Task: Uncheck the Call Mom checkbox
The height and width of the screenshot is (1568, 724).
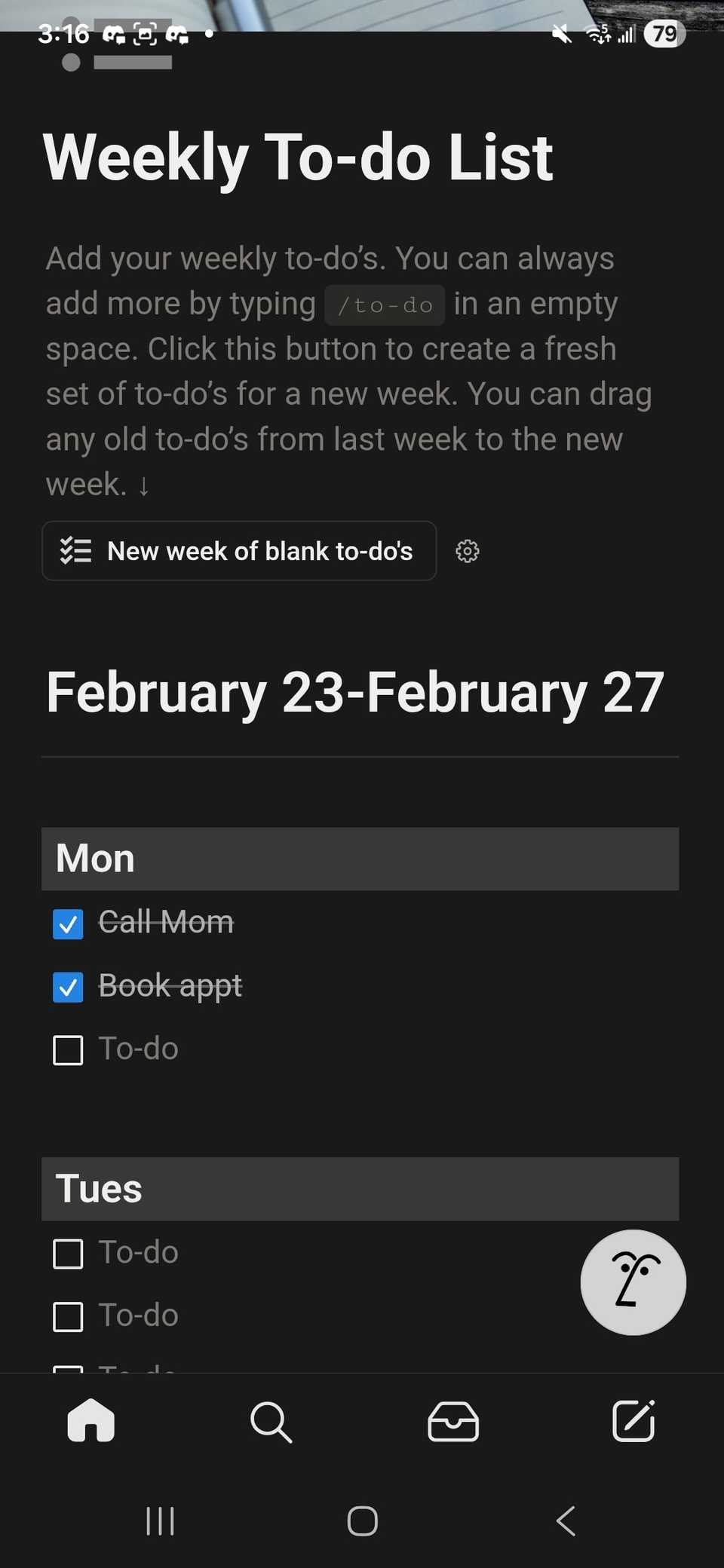Action: point(68,923)
